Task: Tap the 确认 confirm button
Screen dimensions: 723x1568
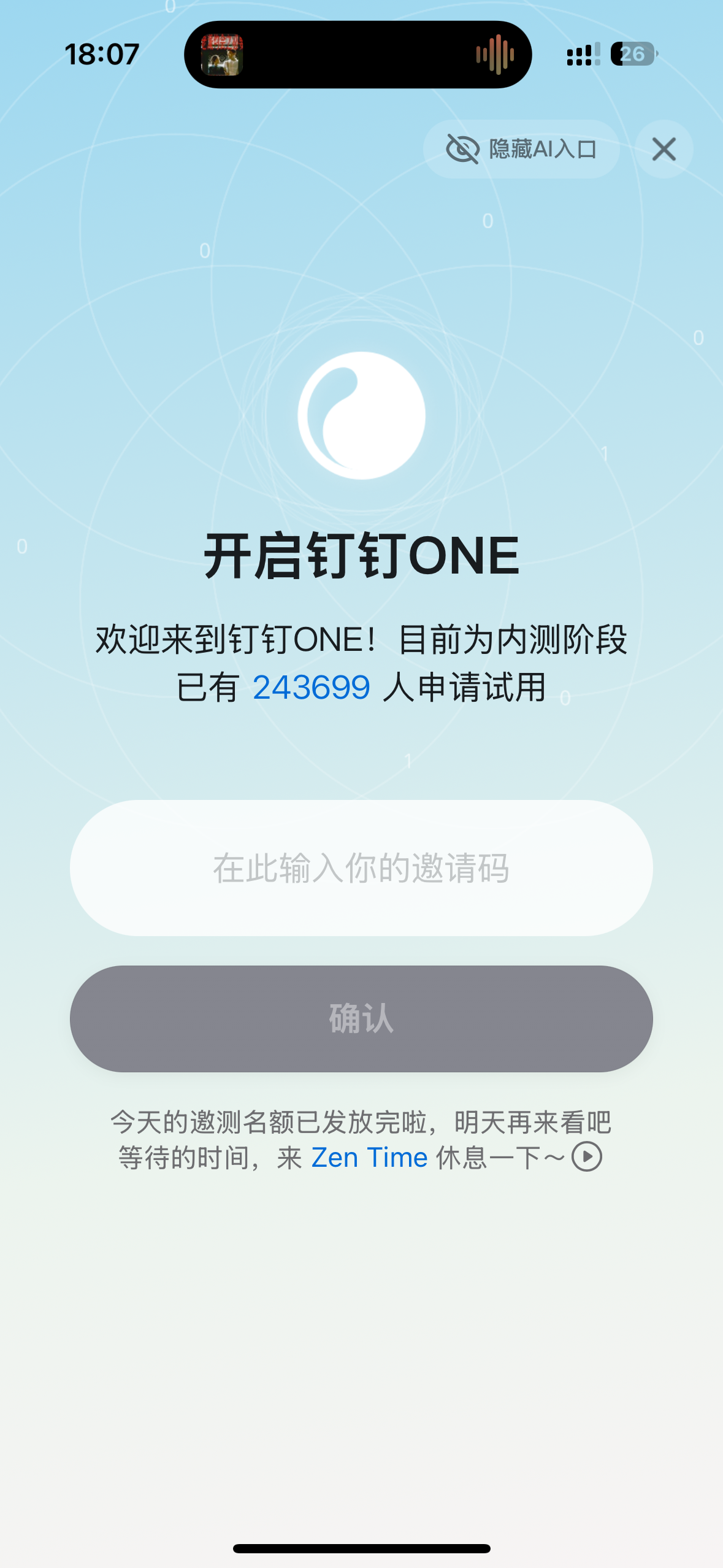Action: [x=361, y=1019]
